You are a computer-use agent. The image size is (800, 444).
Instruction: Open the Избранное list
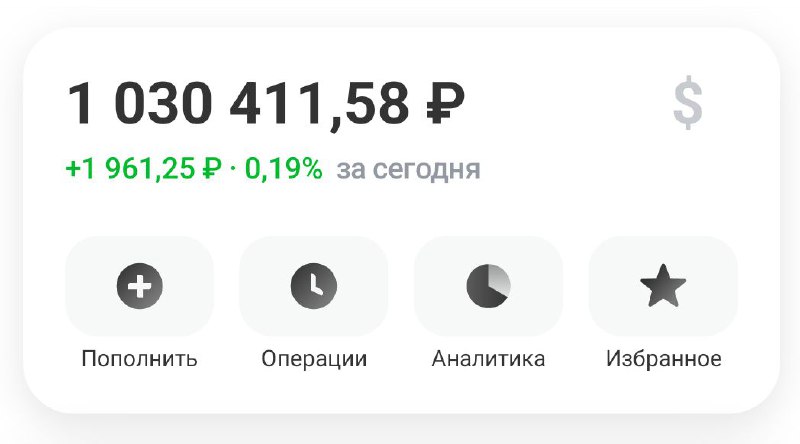pos(663,287)
